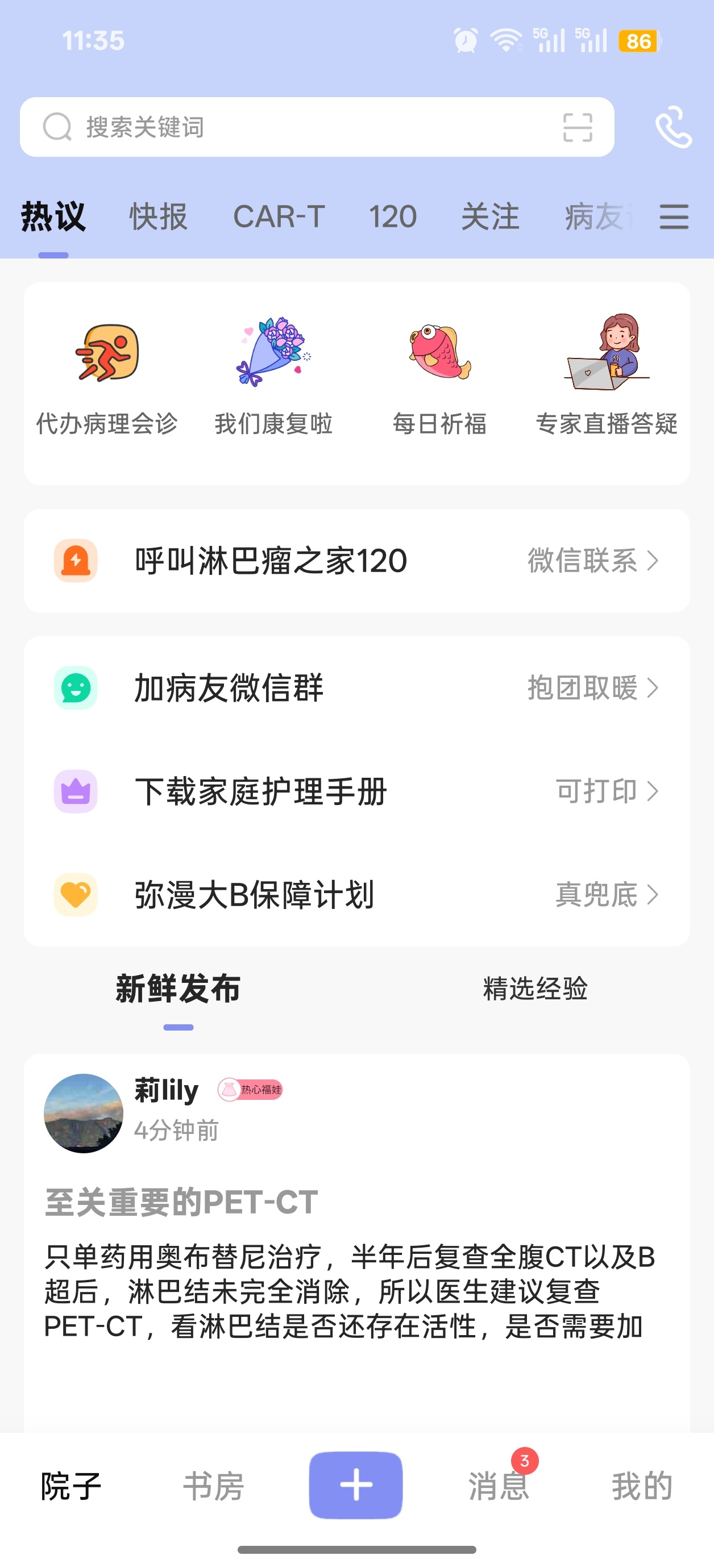Create a new post with plus button

click(356, 1484)
